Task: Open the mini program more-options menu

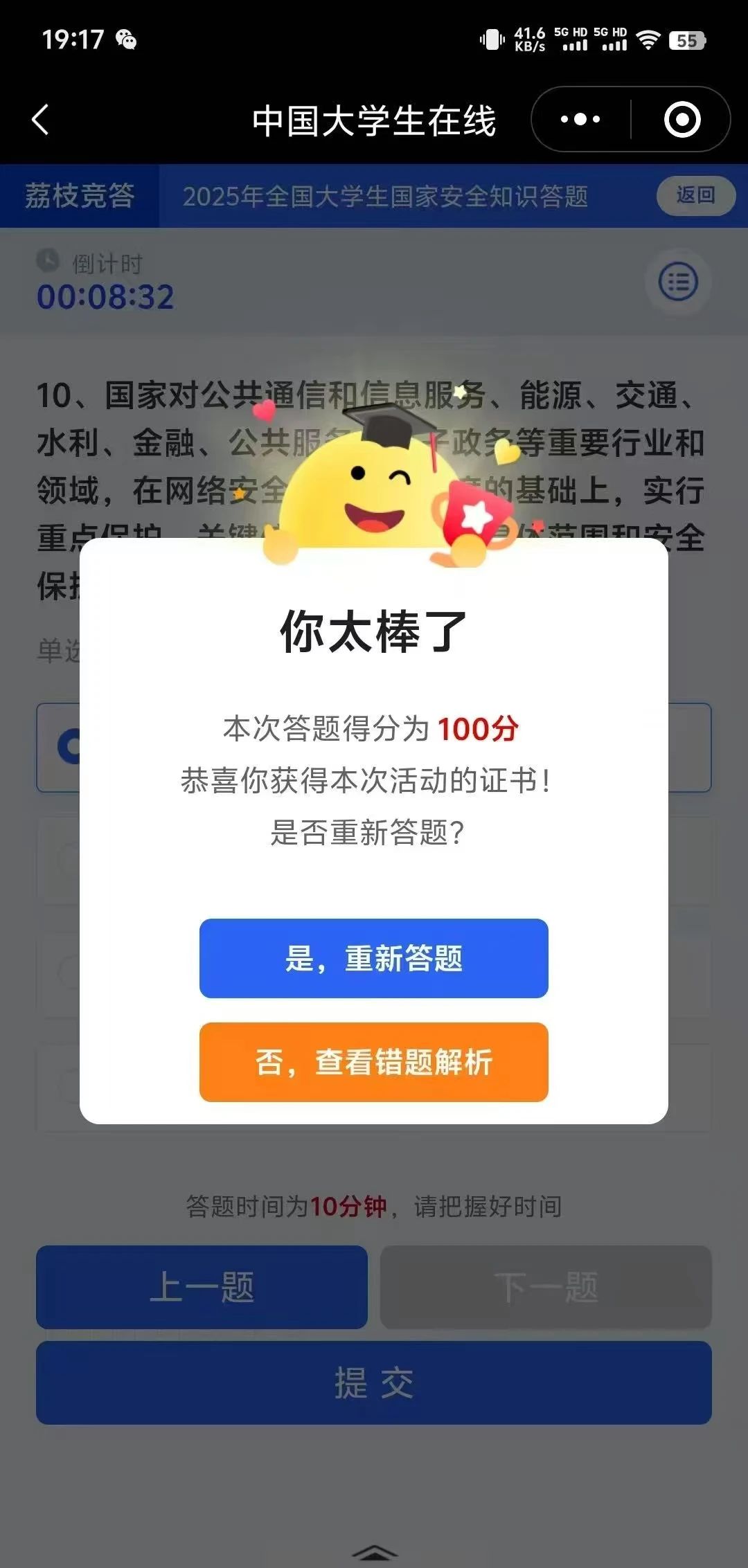Action: pos(580,120)
